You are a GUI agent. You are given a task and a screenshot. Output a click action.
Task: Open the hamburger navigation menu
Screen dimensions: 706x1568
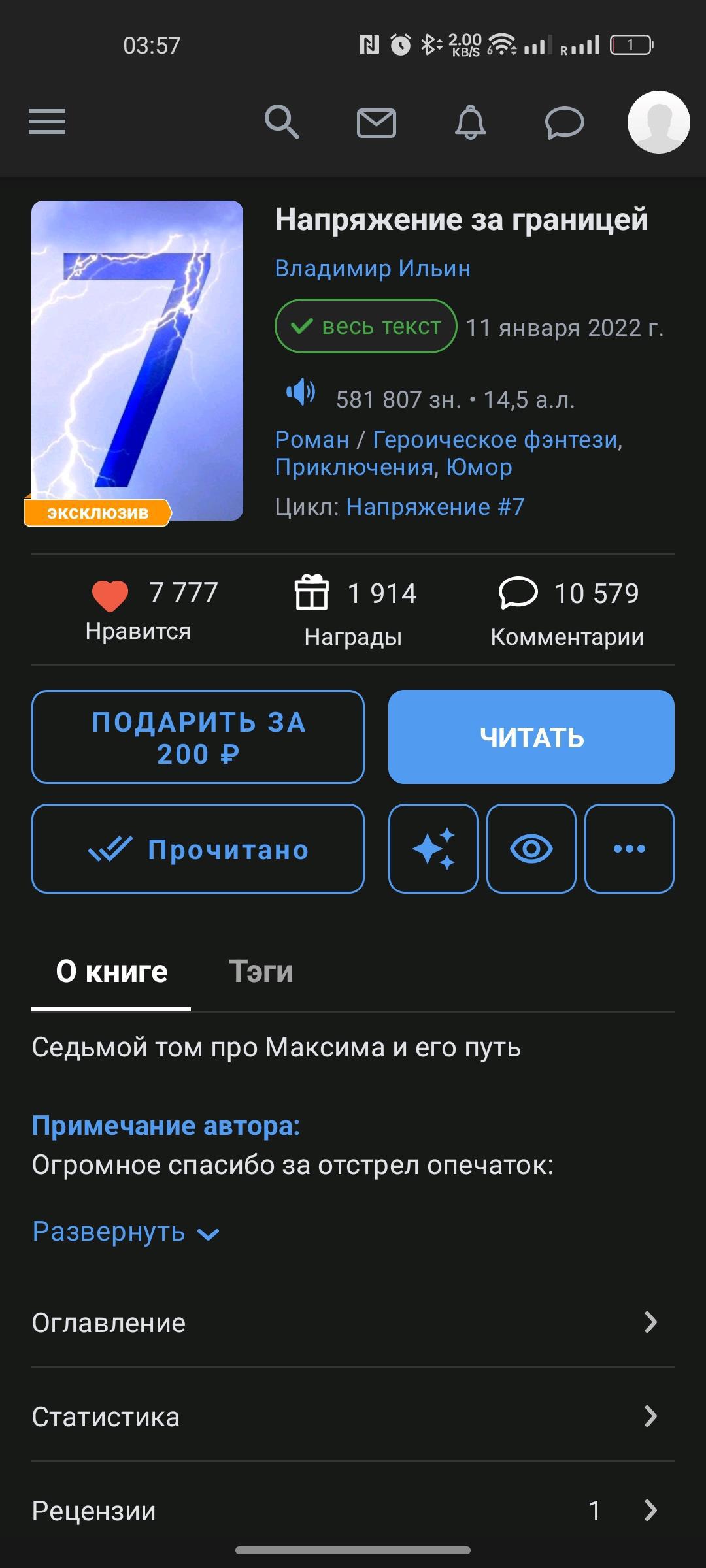[47, 122]
